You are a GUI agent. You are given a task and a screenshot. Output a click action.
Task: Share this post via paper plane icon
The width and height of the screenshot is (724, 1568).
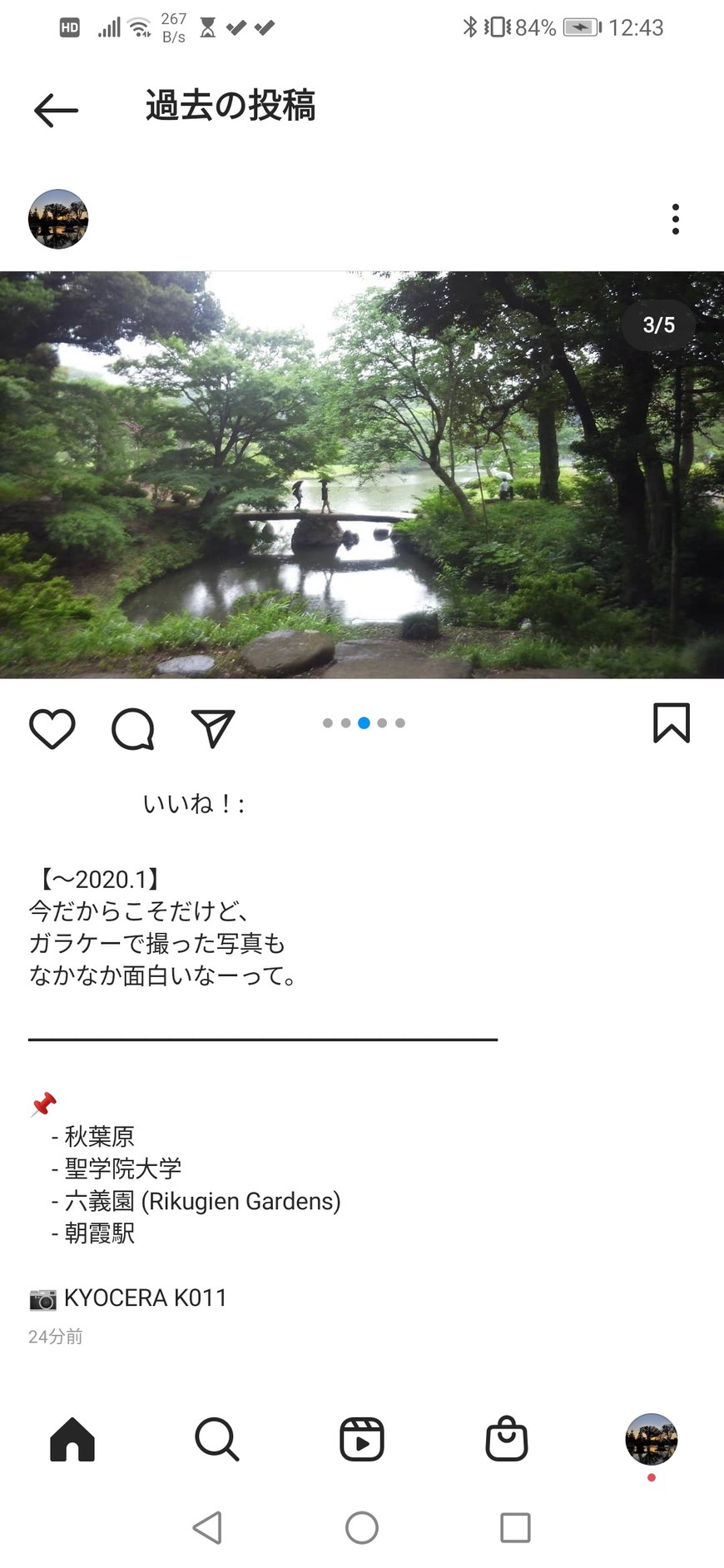click(x=213, y=729)
